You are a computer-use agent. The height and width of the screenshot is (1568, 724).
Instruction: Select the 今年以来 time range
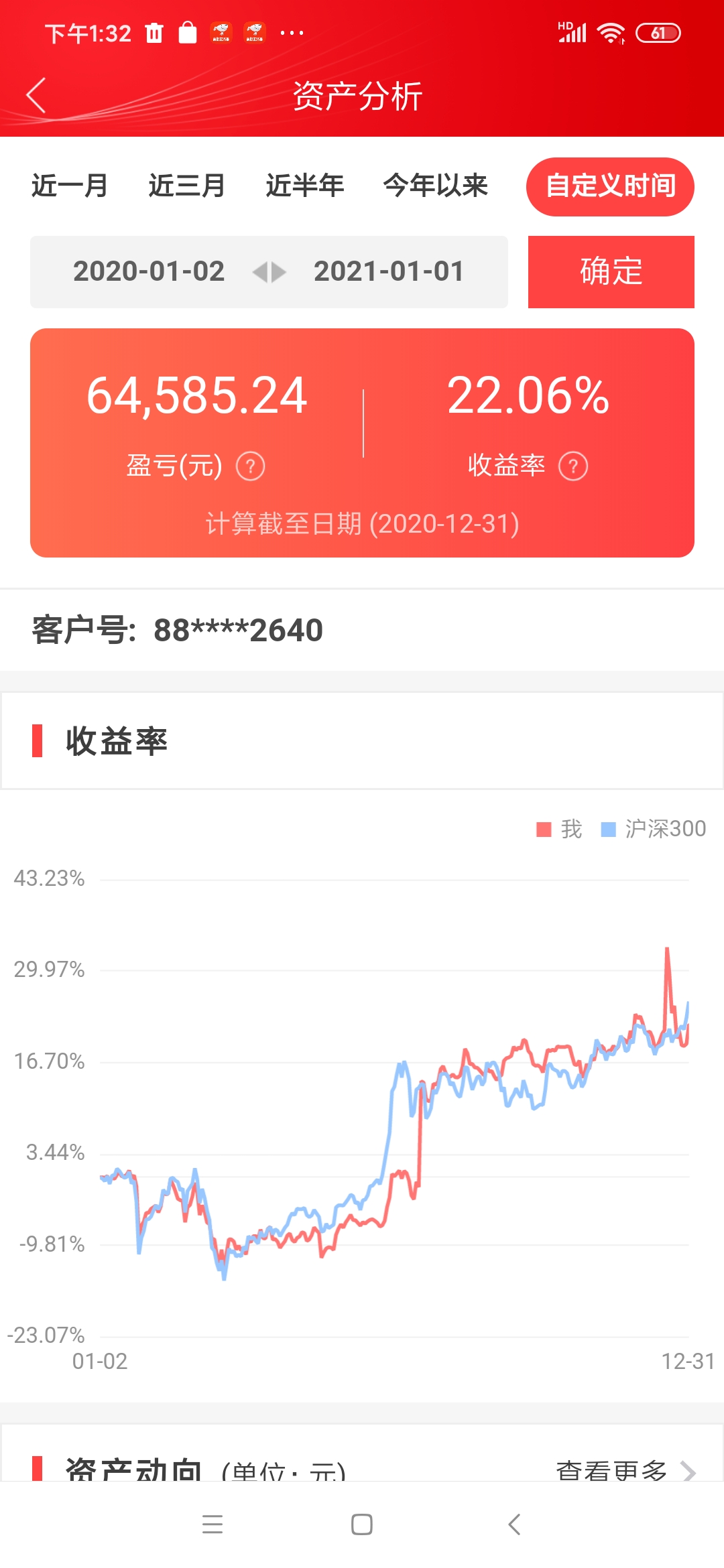(x=435, y=186)
